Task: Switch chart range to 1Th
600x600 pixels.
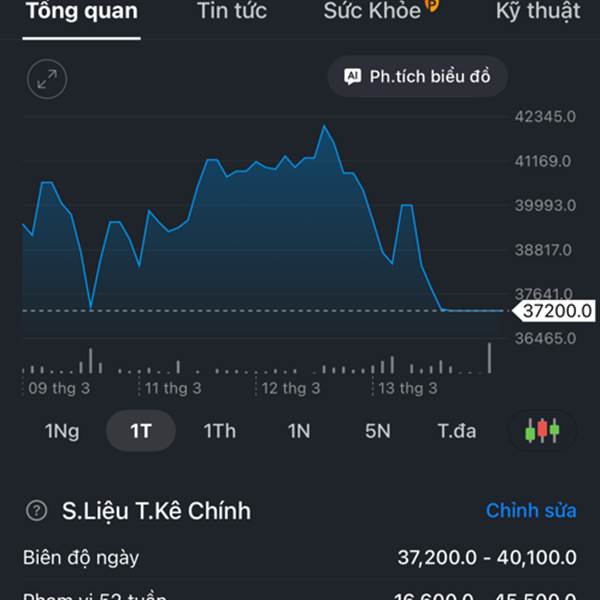Action: pyautogui.click(x=220, y=431)
